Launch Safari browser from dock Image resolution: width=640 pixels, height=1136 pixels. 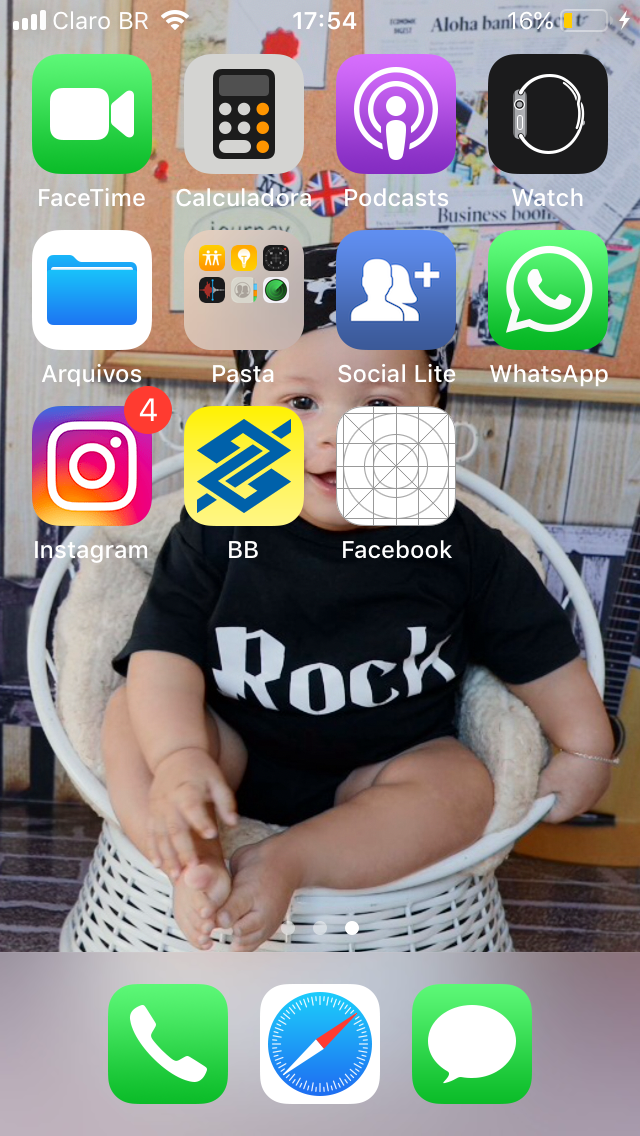(x=320, y=1043)
